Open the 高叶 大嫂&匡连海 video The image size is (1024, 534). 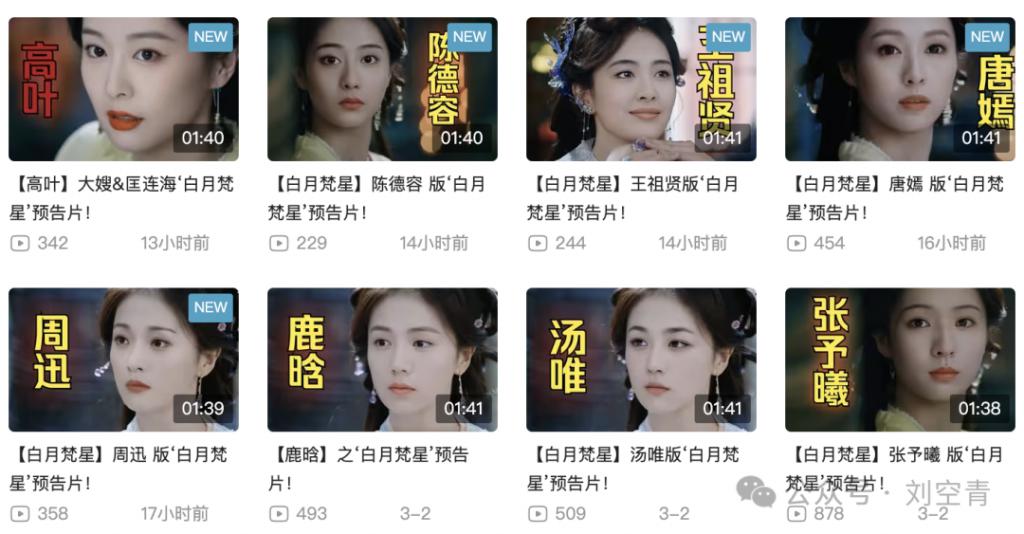[123, 89]
